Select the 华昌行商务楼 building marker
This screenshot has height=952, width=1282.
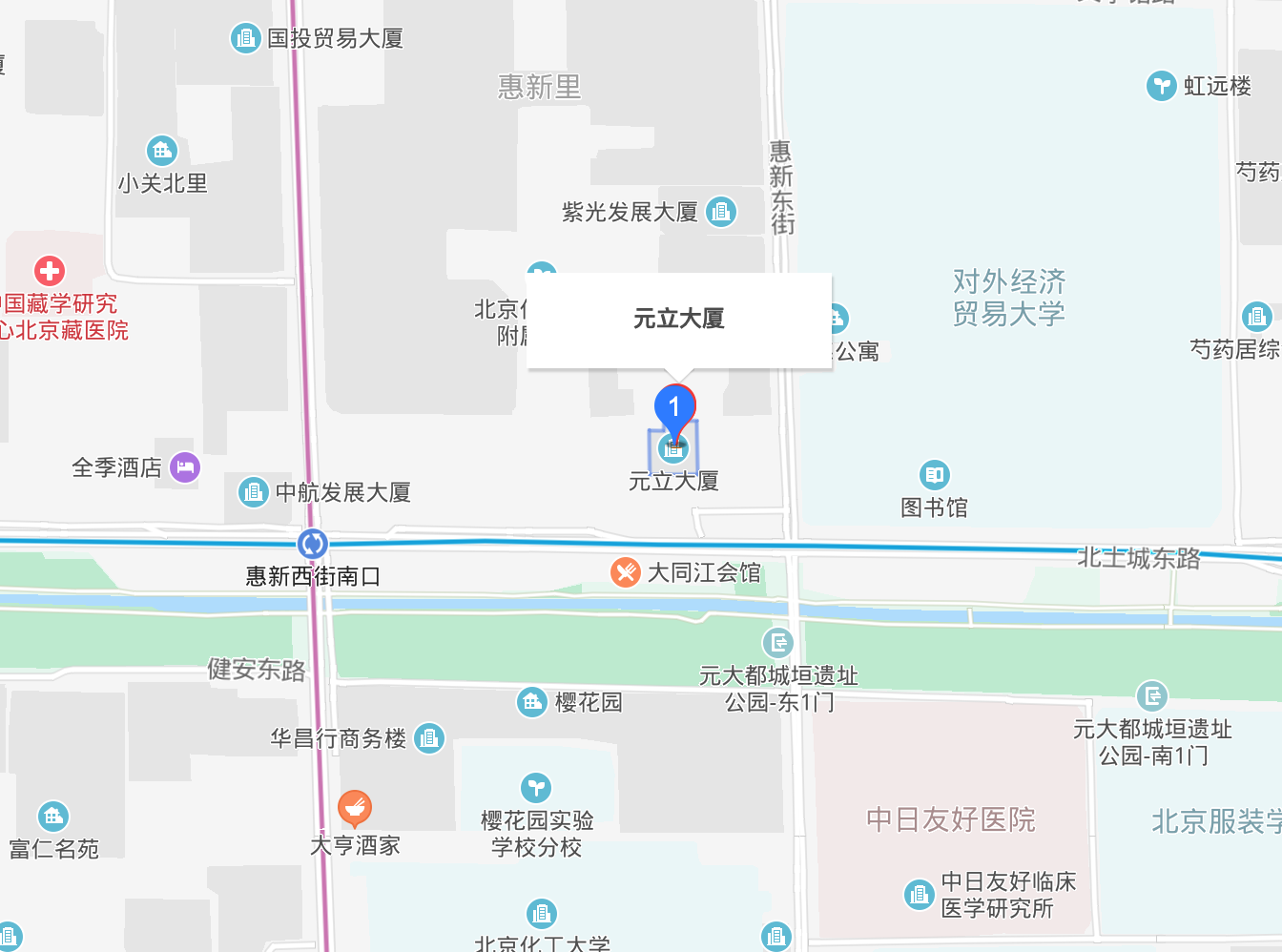[x=429, y=738]
